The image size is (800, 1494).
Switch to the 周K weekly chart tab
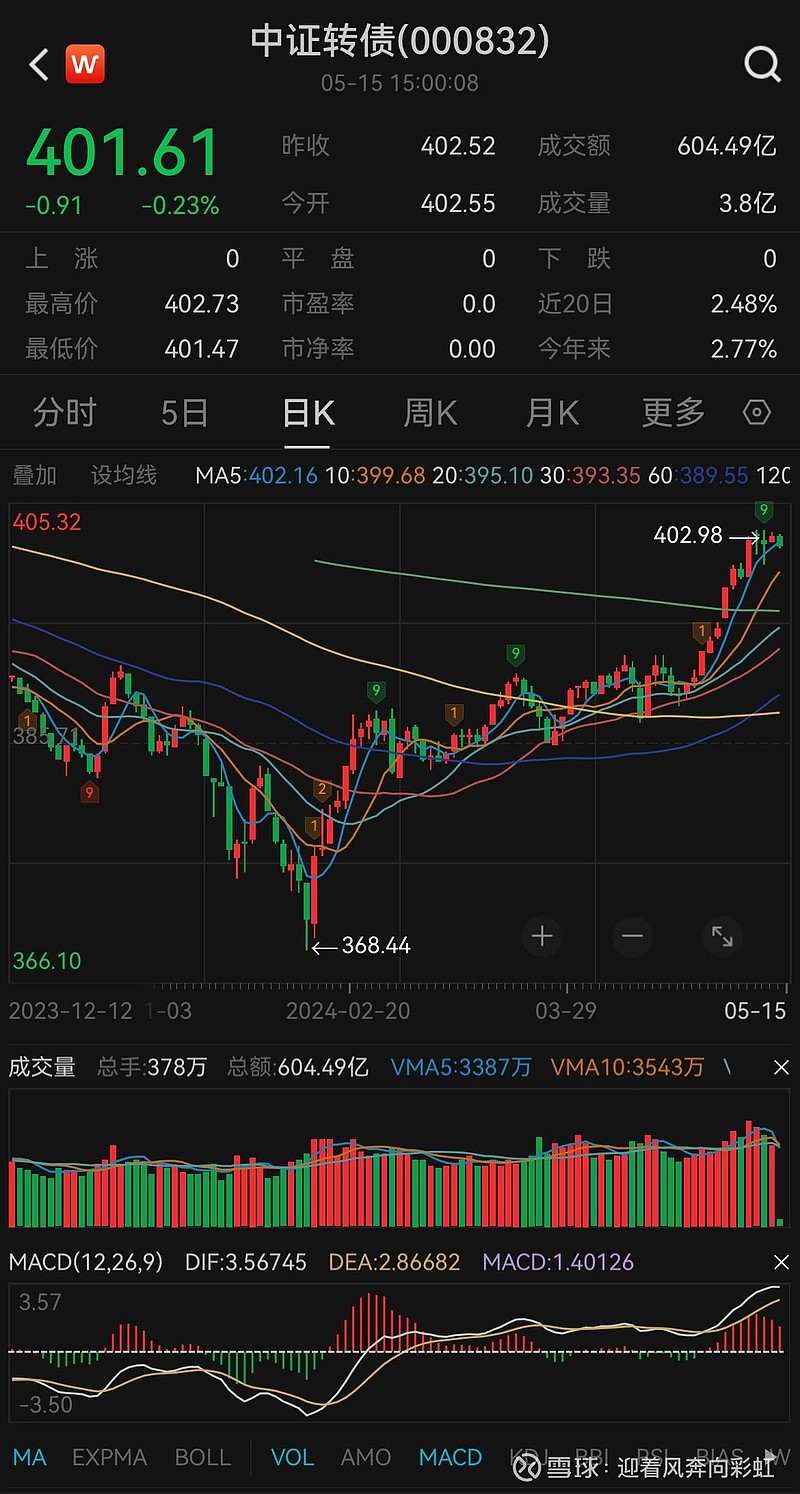pos(429,412)
